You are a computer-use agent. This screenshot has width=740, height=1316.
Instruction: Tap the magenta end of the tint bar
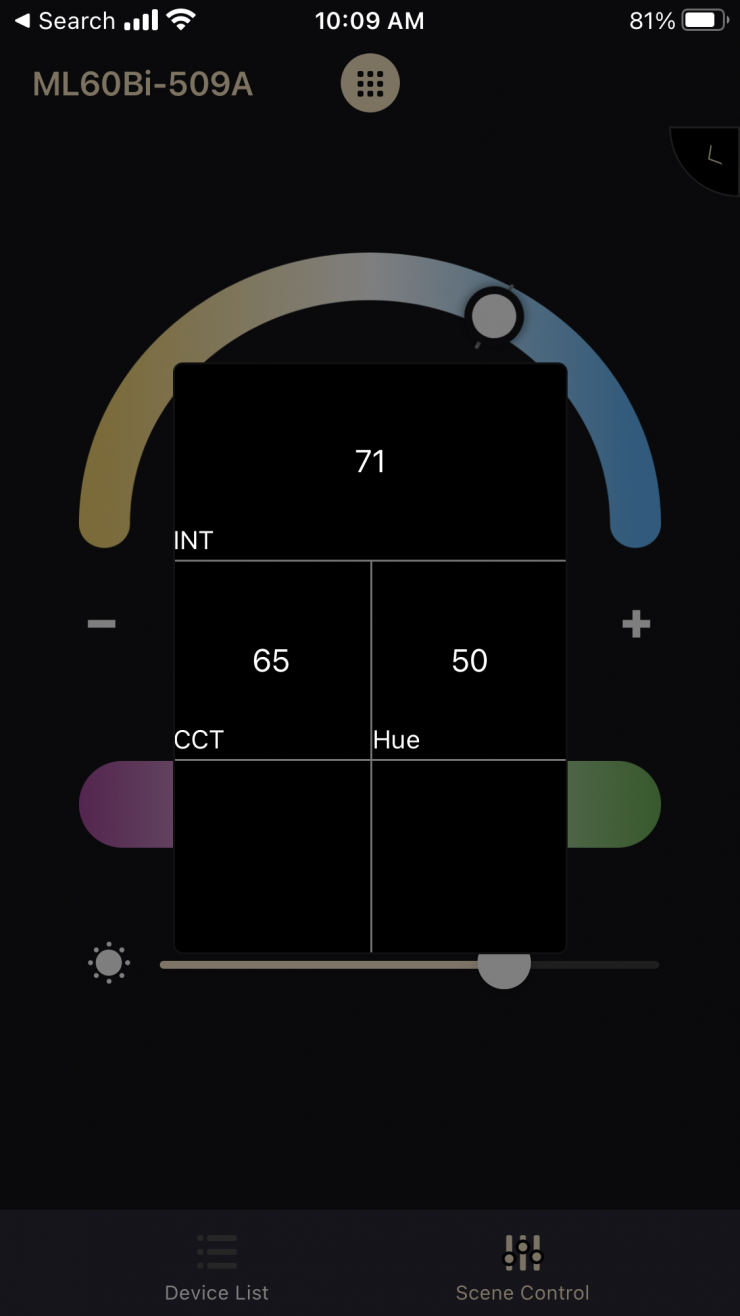pyautogui.click(x=126, y=804)
